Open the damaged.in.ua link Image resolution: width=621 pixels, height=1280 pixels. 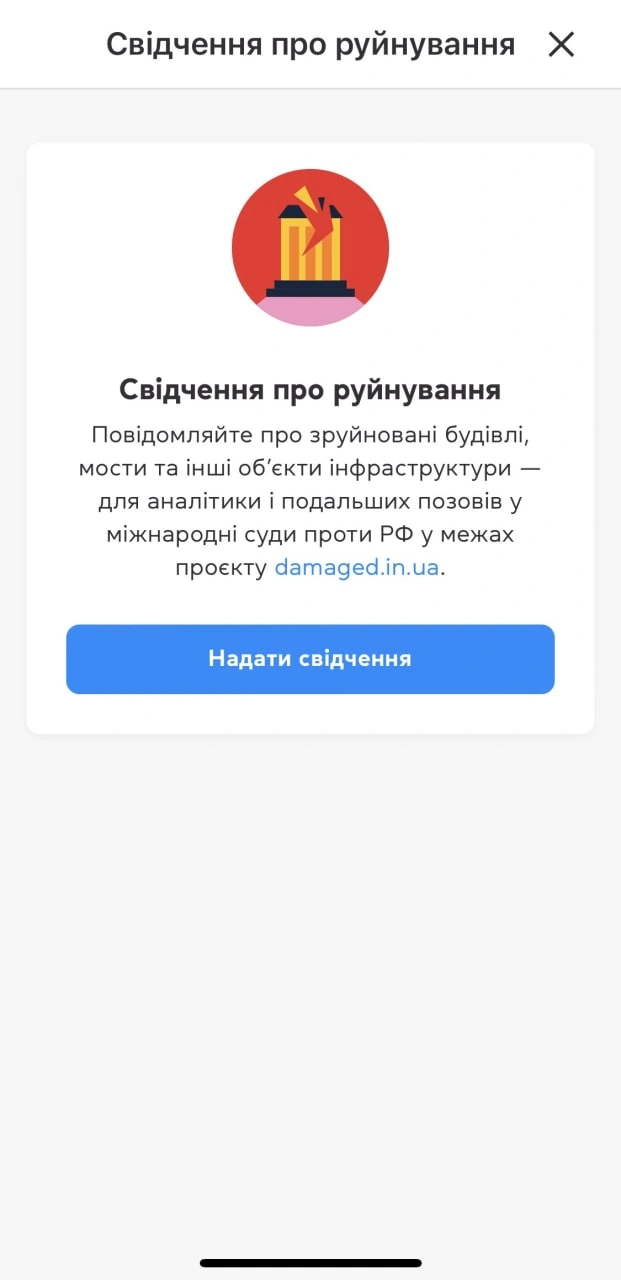356,568
